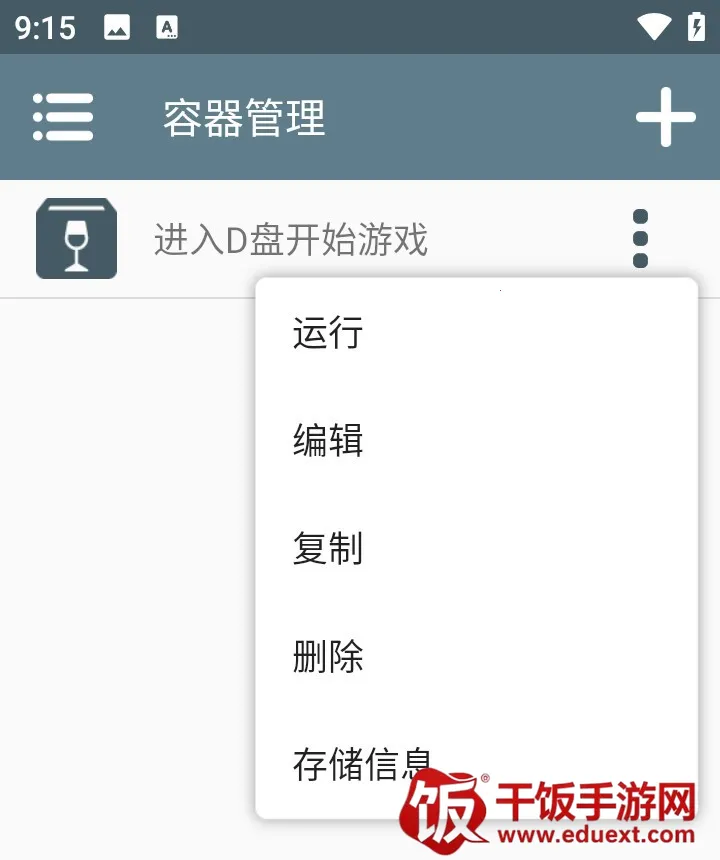This screenshot has height=860, width=720.
Task: Tap the three-dot icon beside 进入D盘开始游戏
Action: pyautogui.click(x=641, y=239)
